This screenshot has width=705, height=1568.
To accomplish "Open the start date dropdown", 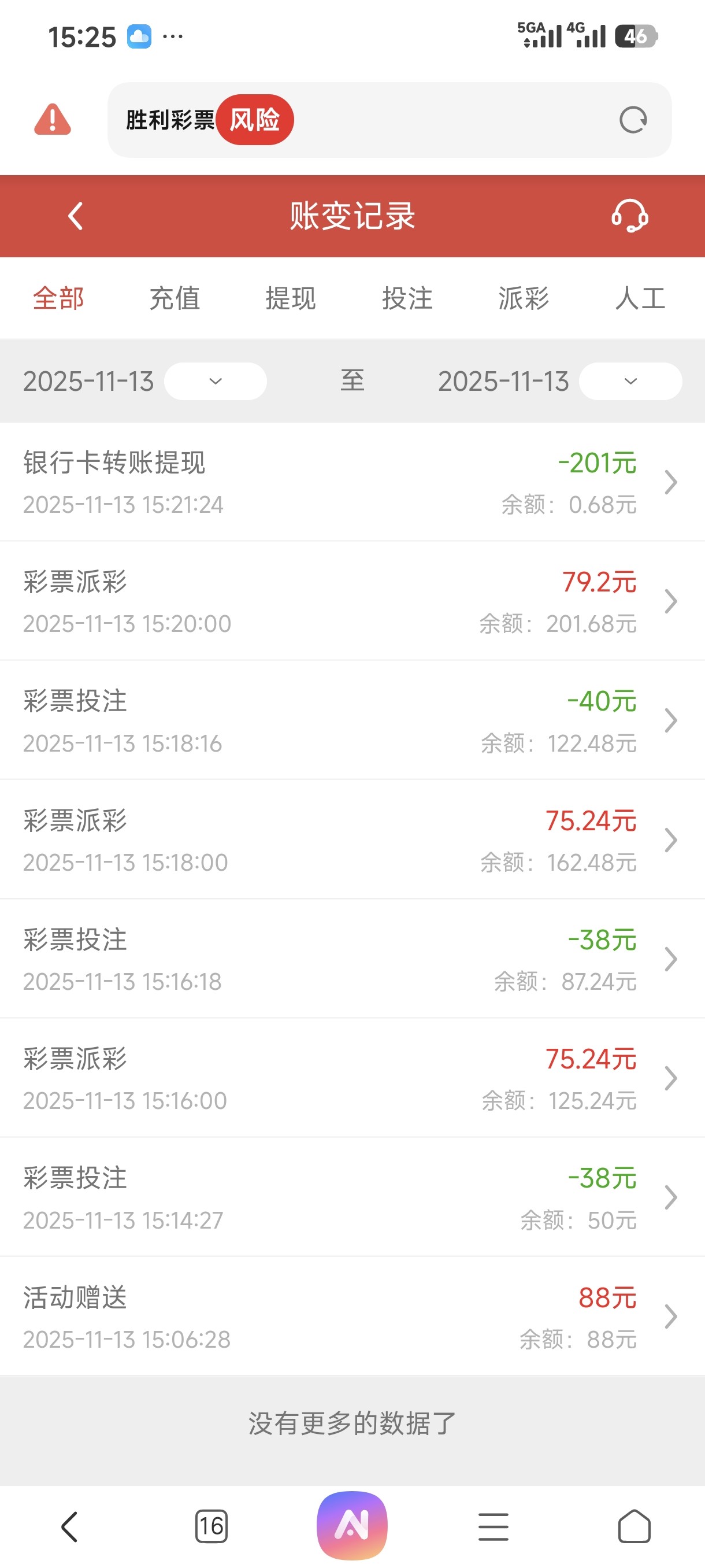I will coord(216,382).
